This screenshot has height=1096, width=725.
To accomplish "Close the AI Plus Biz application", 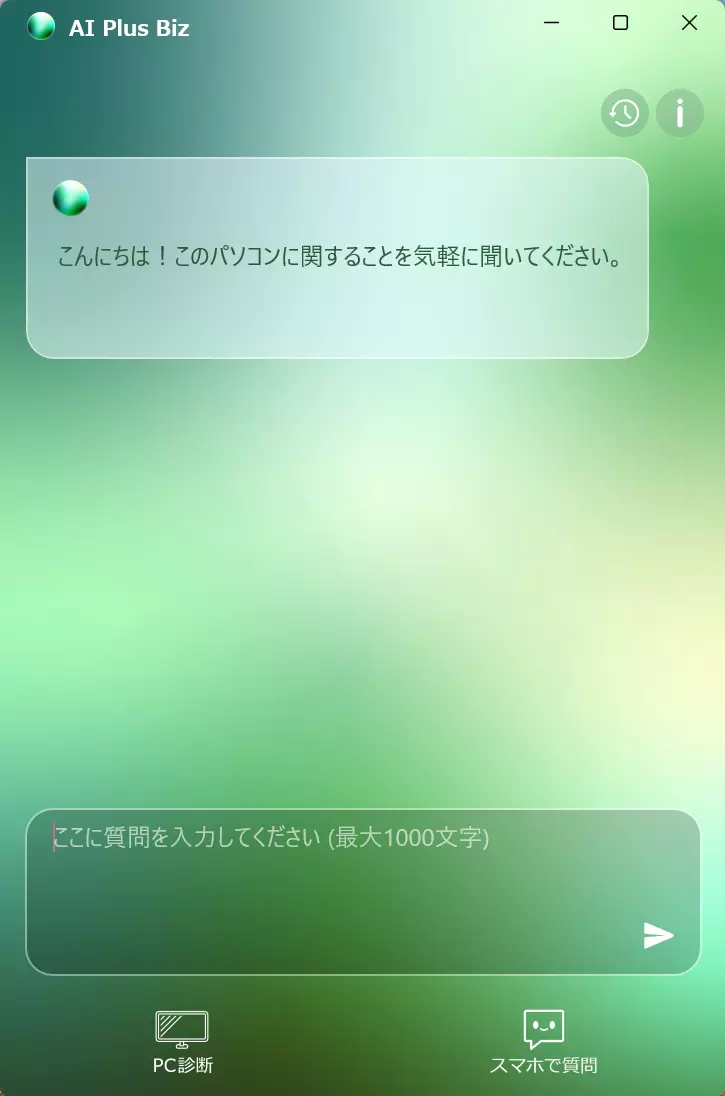I will (689, 22).
